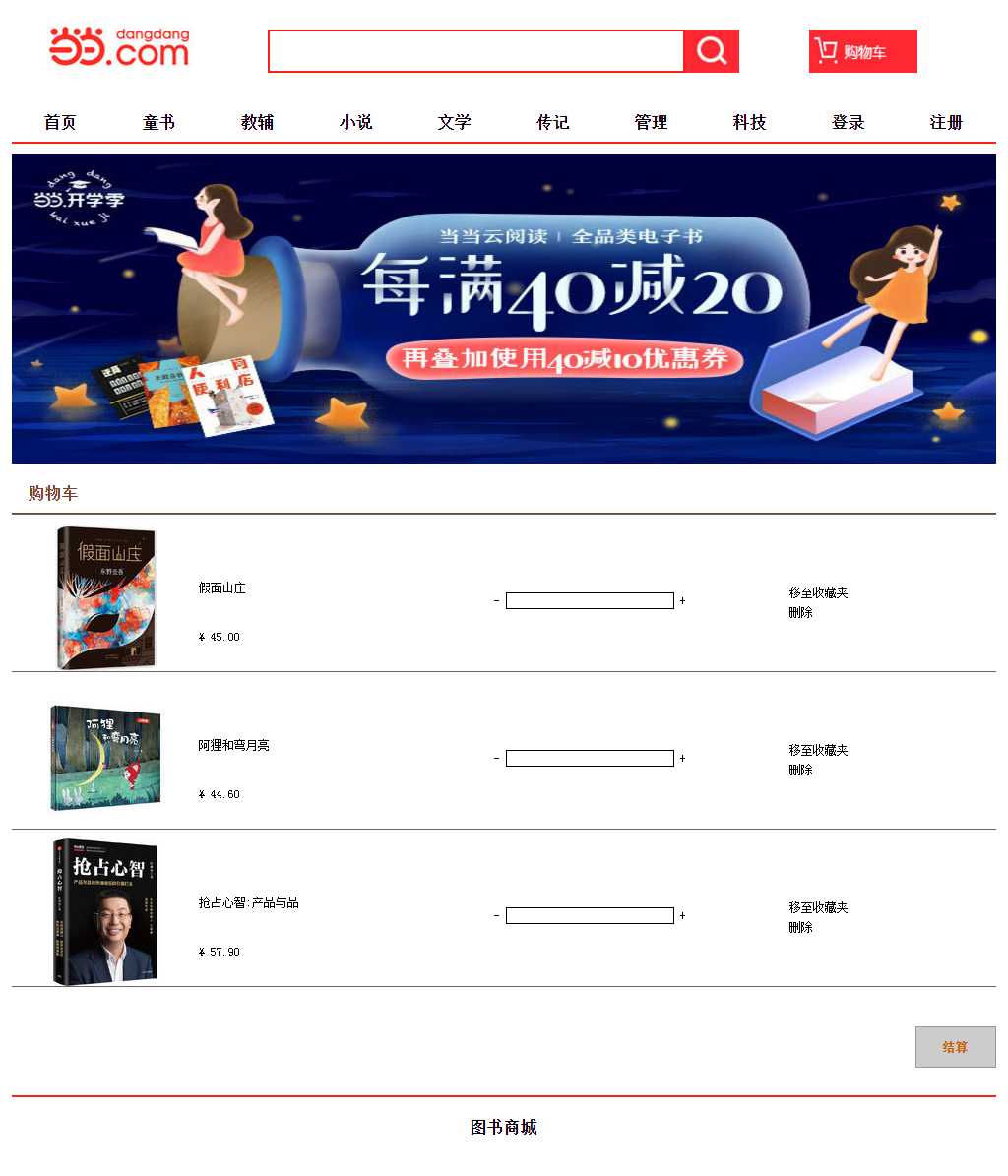
Task: Delete 抢占心智 from the cart
Action: pyautogui.click(x=800, y=927)
